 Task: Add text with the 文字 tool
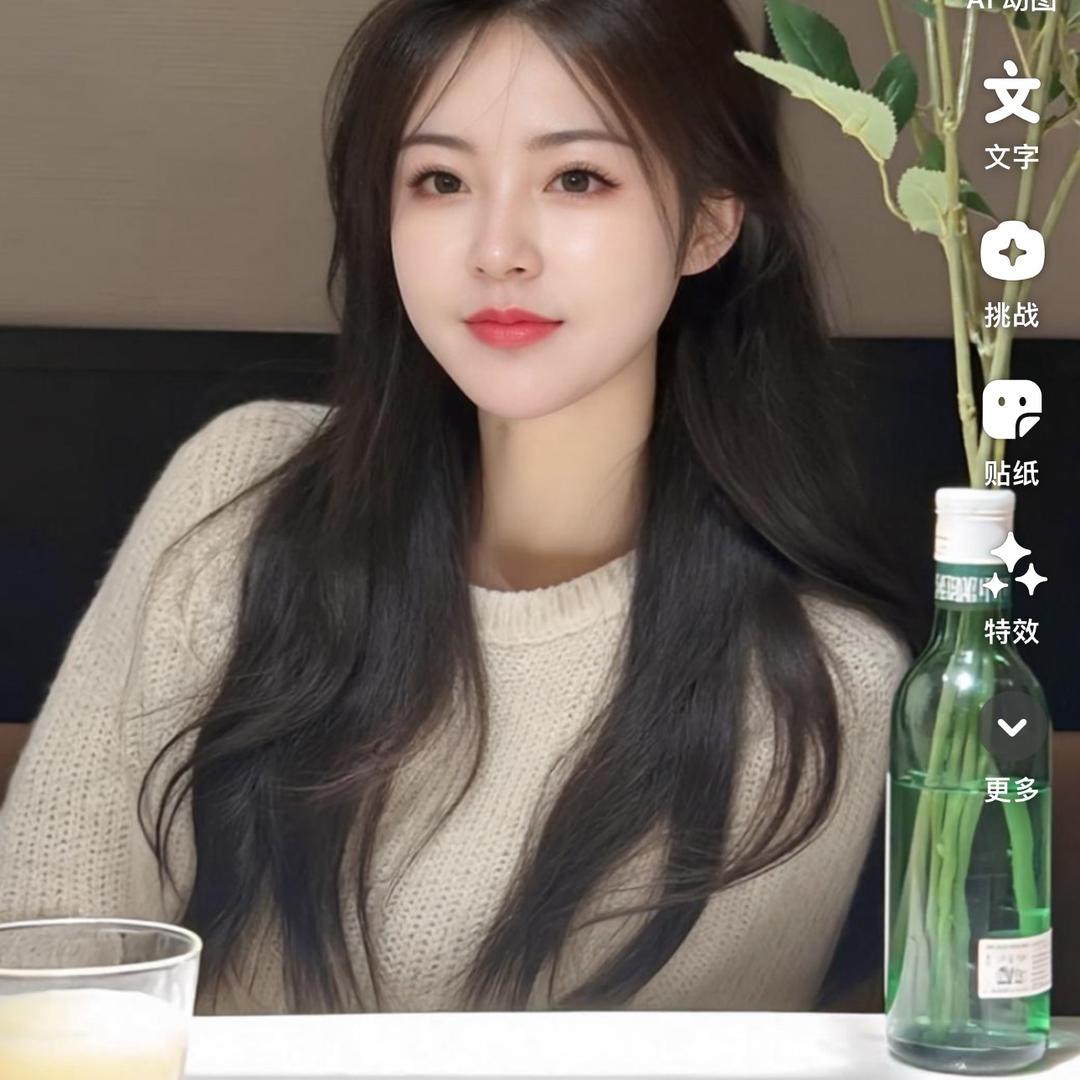click(1011, 114)
